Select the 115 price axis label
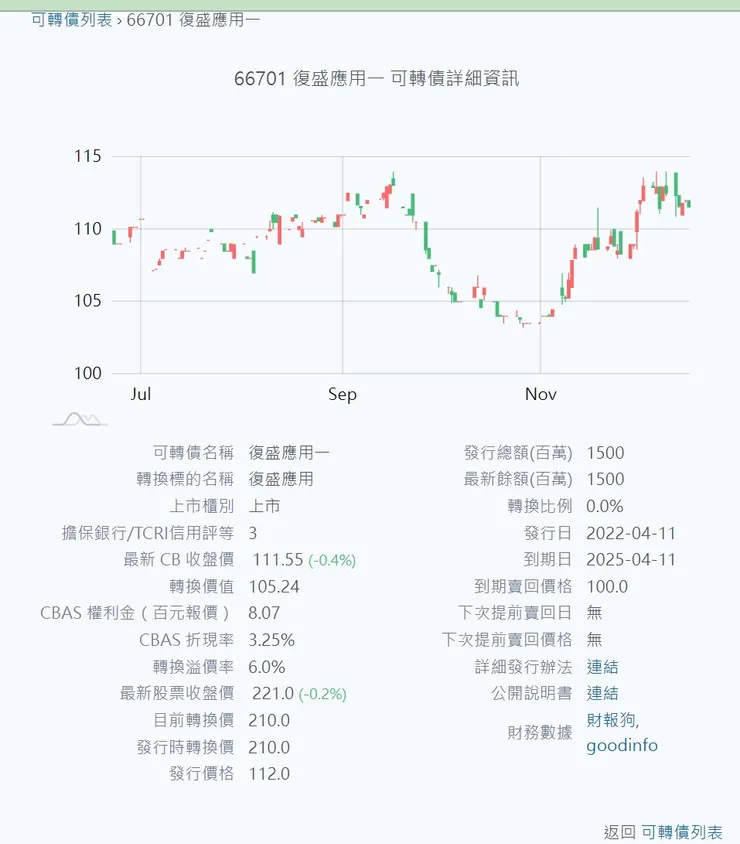The width and height of the screenshot is (740, 844). coord(87,156)
